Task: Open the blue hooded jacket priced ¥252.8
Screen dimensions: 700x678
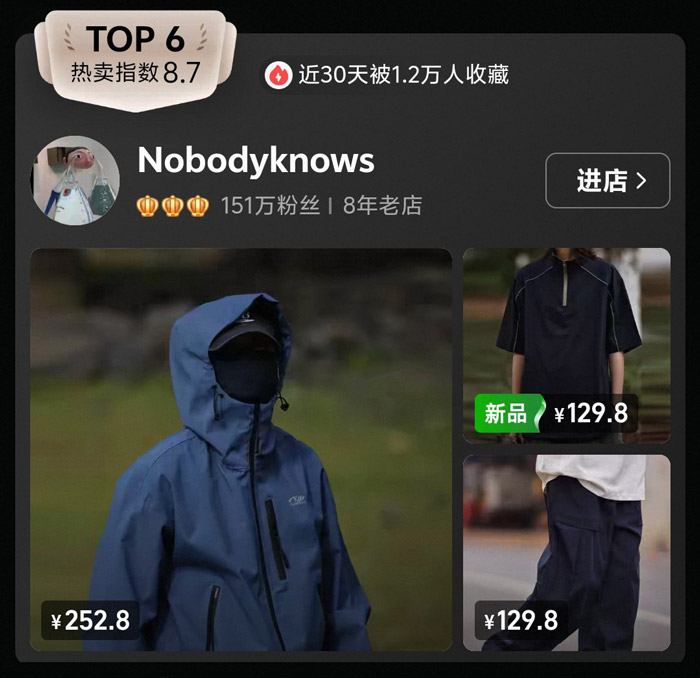Action: pos(241,450)
